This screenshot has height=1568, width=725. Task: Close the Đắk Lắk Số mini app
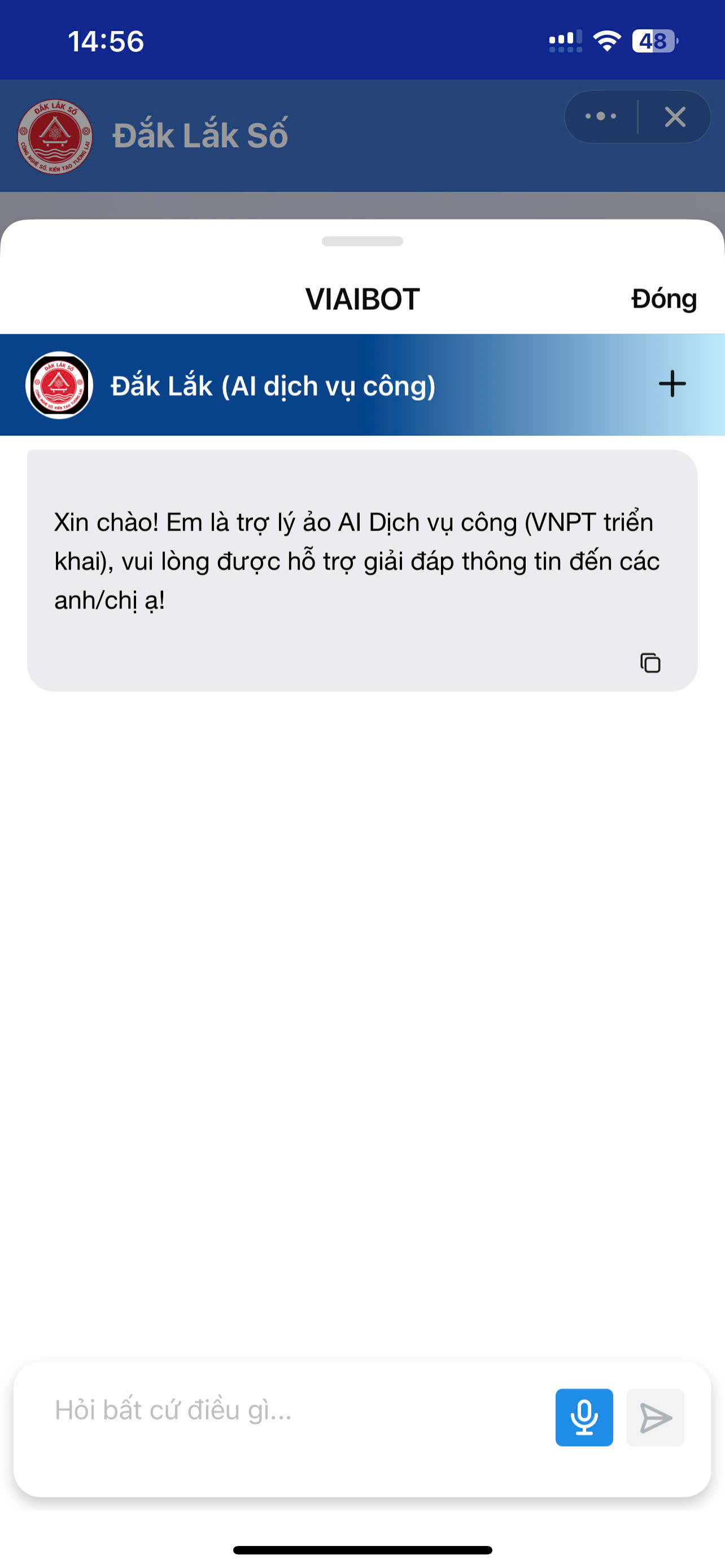click(675, 116)
